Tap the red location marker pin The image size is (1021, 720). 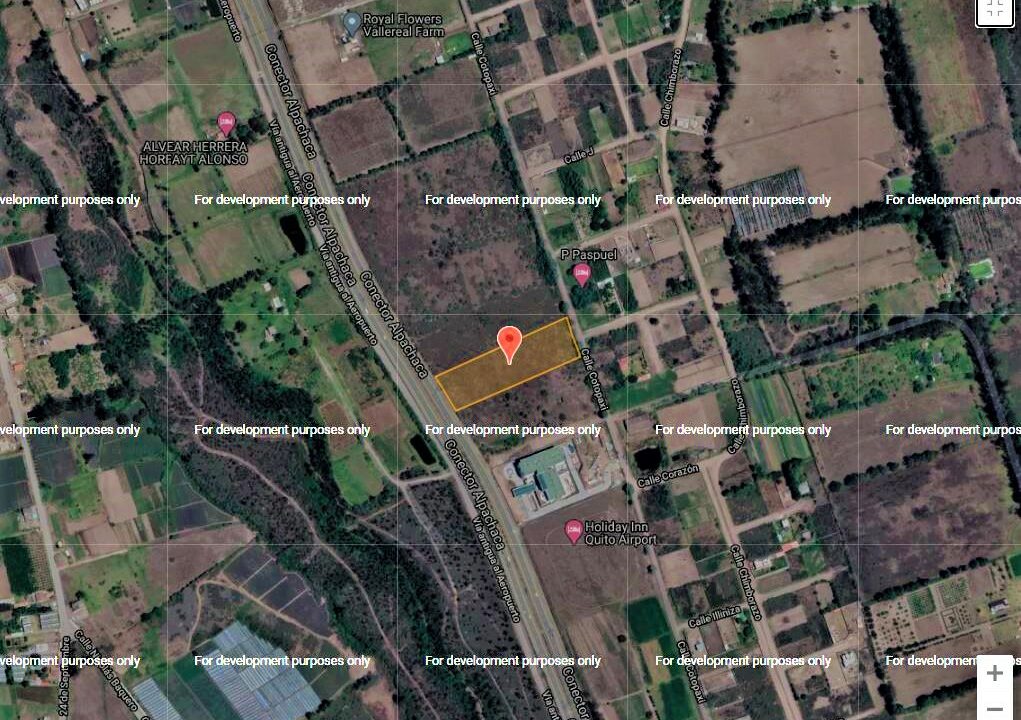coord(509,343)
